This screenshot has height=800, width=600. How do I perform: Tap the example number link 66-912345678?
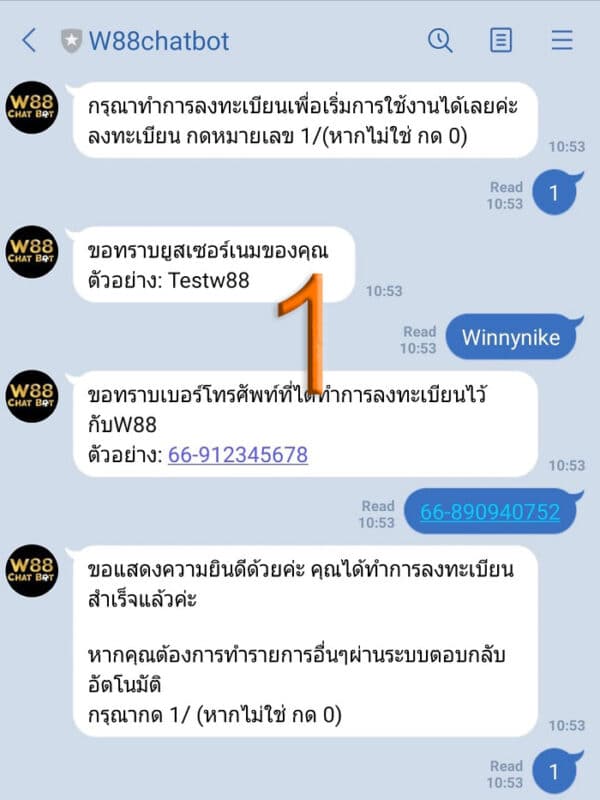tap(238, 455)
